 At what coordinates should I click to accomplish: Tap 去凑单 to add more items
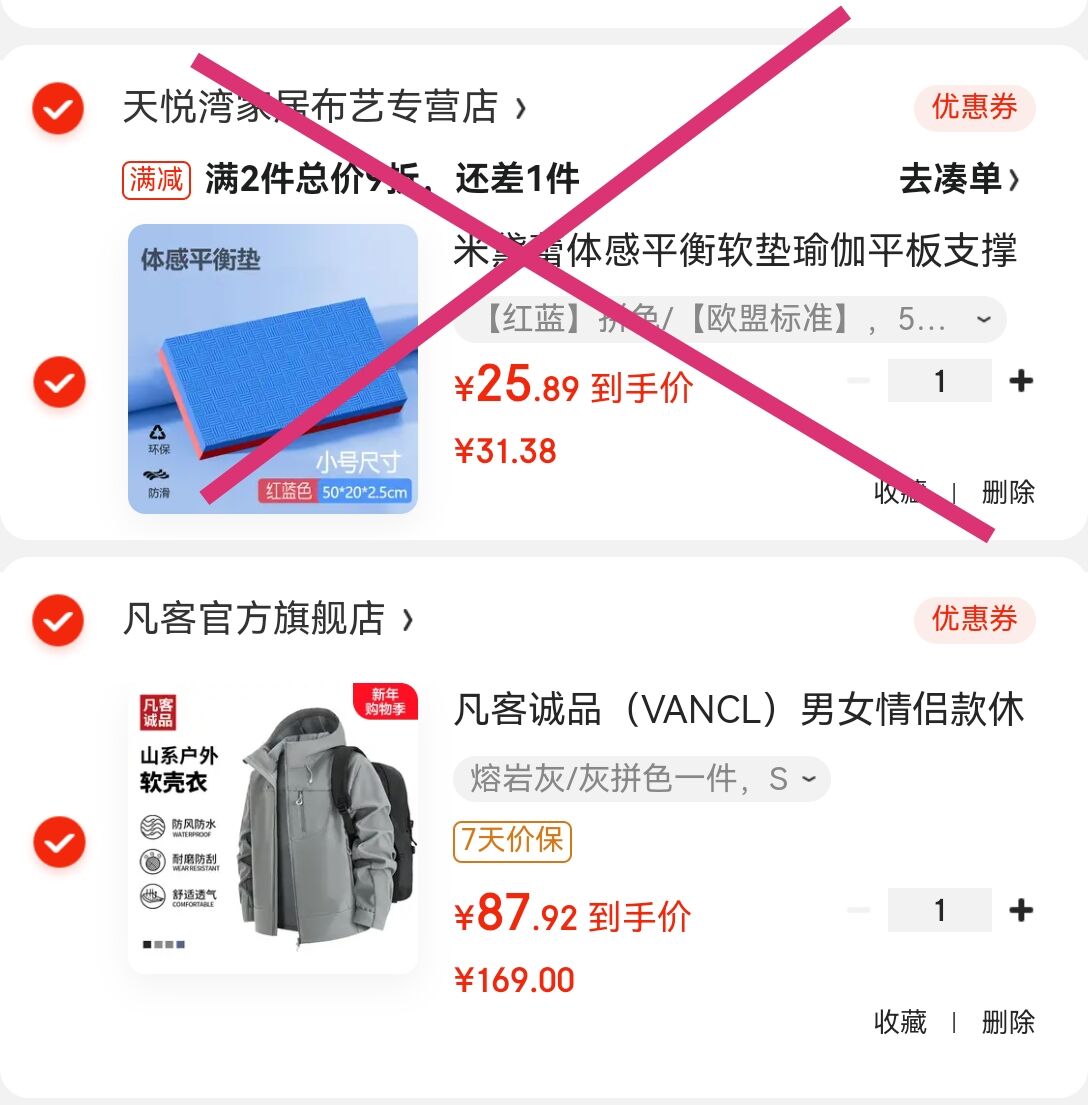pos(959,180)
